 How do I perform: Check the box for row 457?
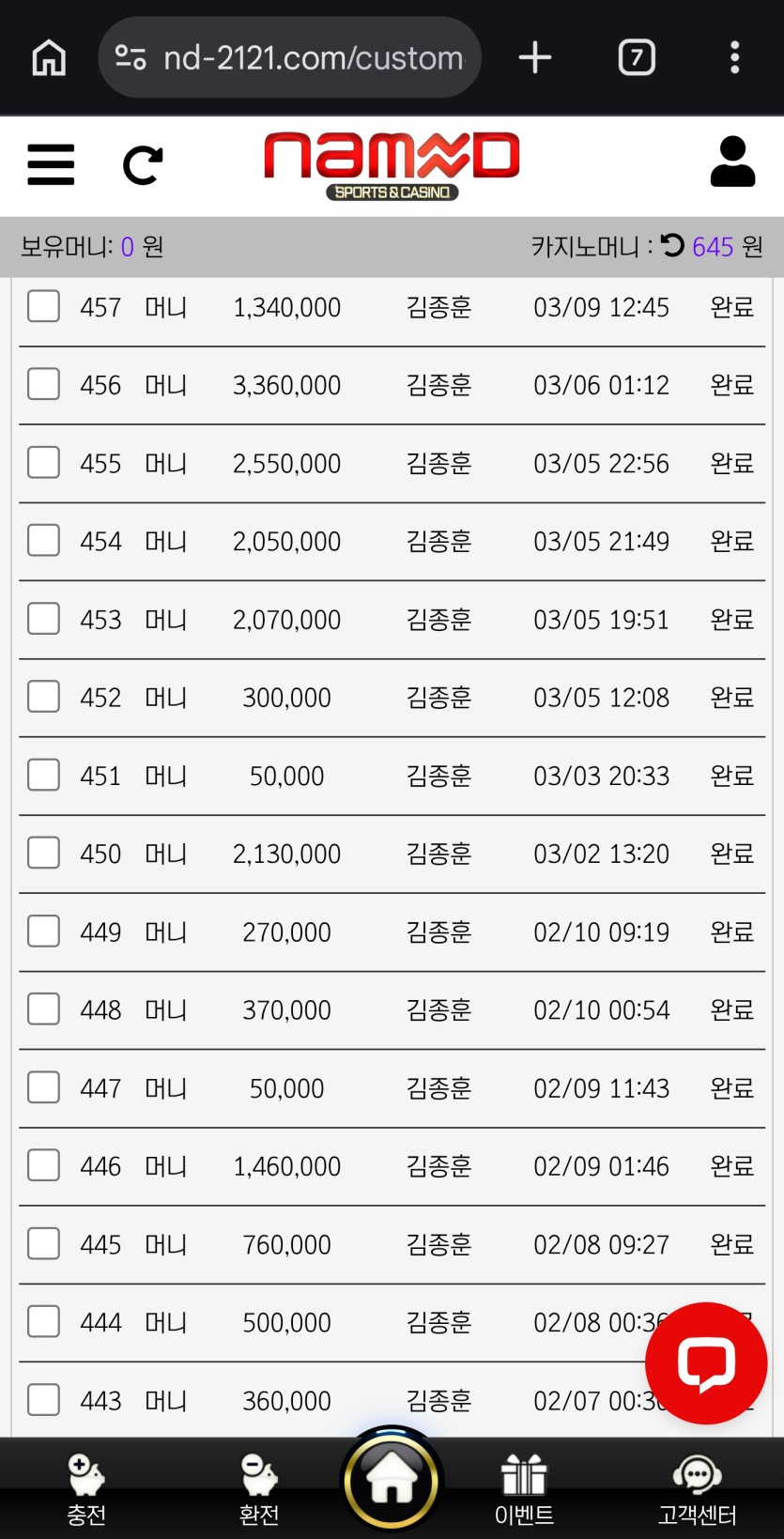click(43, 306)
